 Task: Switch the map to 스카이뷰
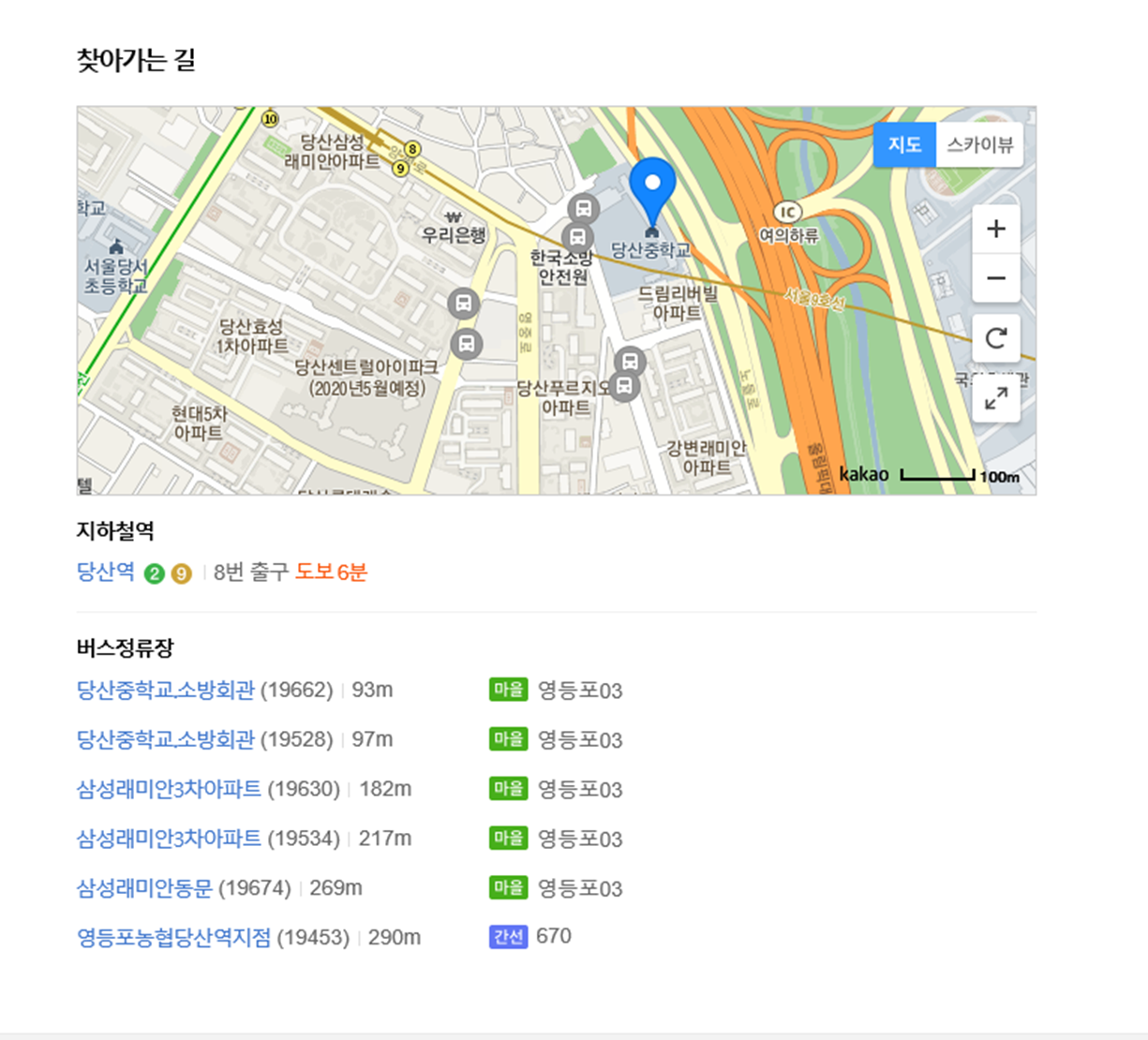[979, 145]
